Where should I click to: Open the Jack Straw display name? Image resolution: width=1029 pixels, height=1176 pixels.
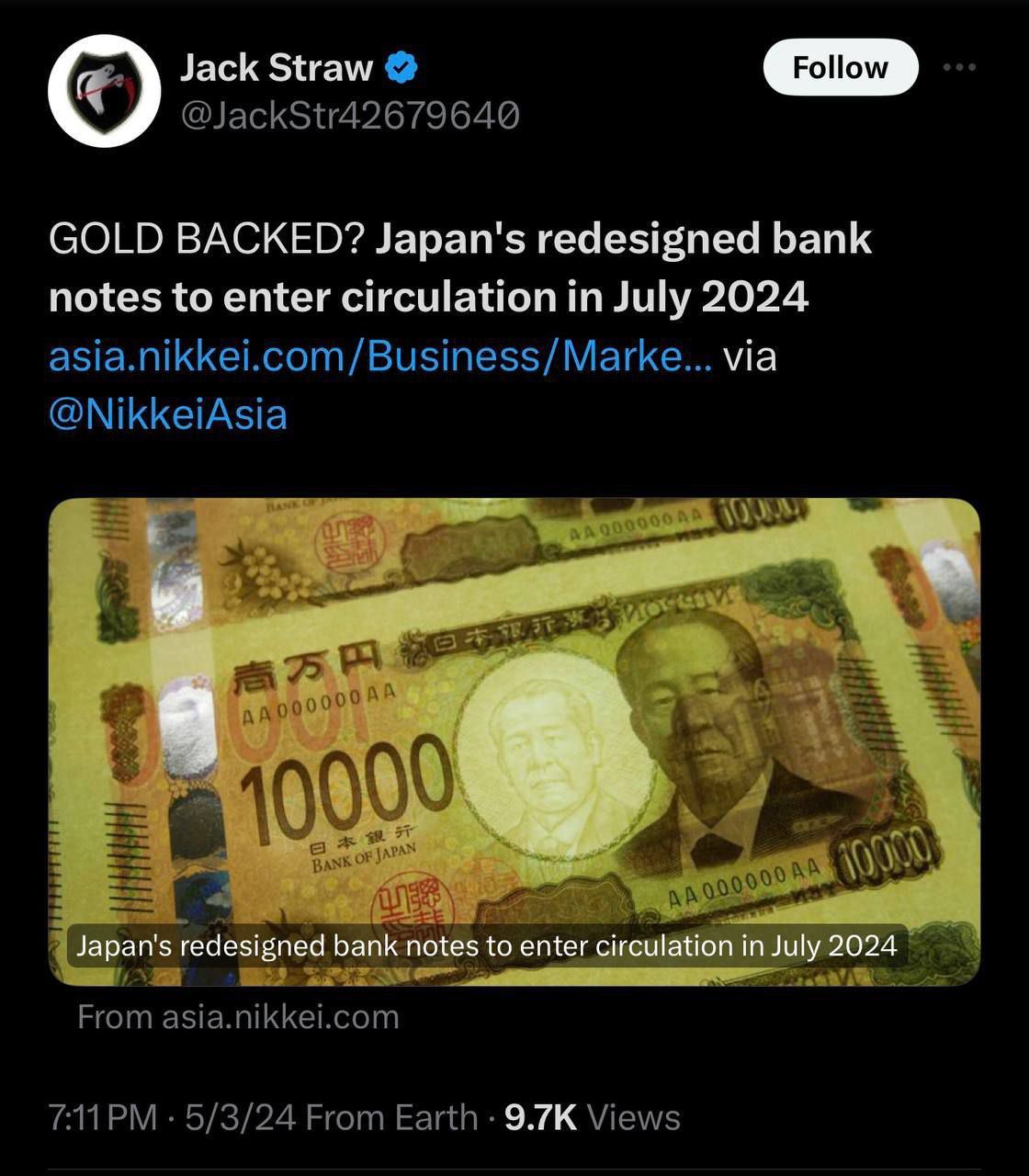pyautogui.click(x=275, y=67)
